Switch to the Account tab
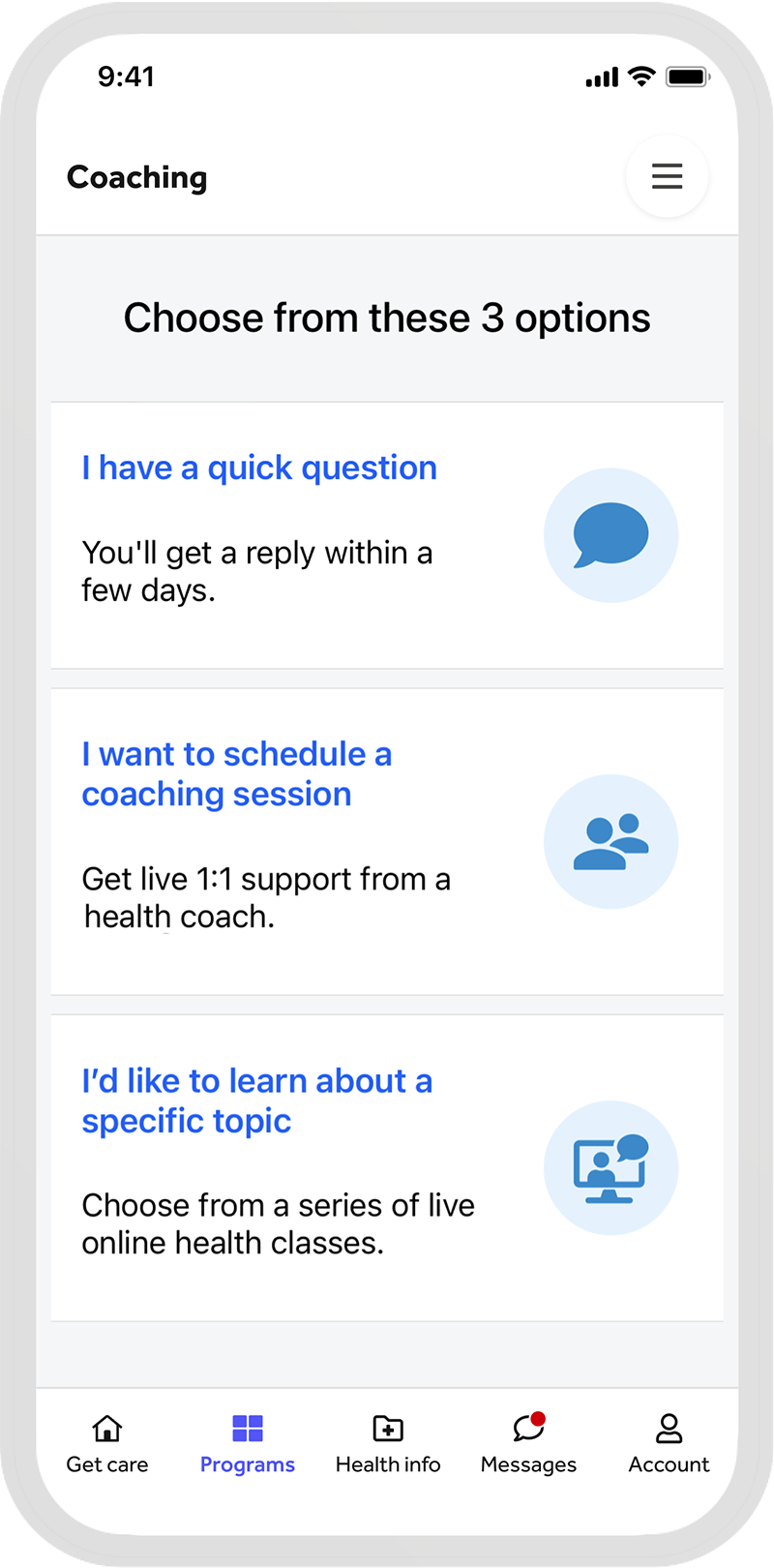The image size is (774, 1568). tap(669, 1442)
